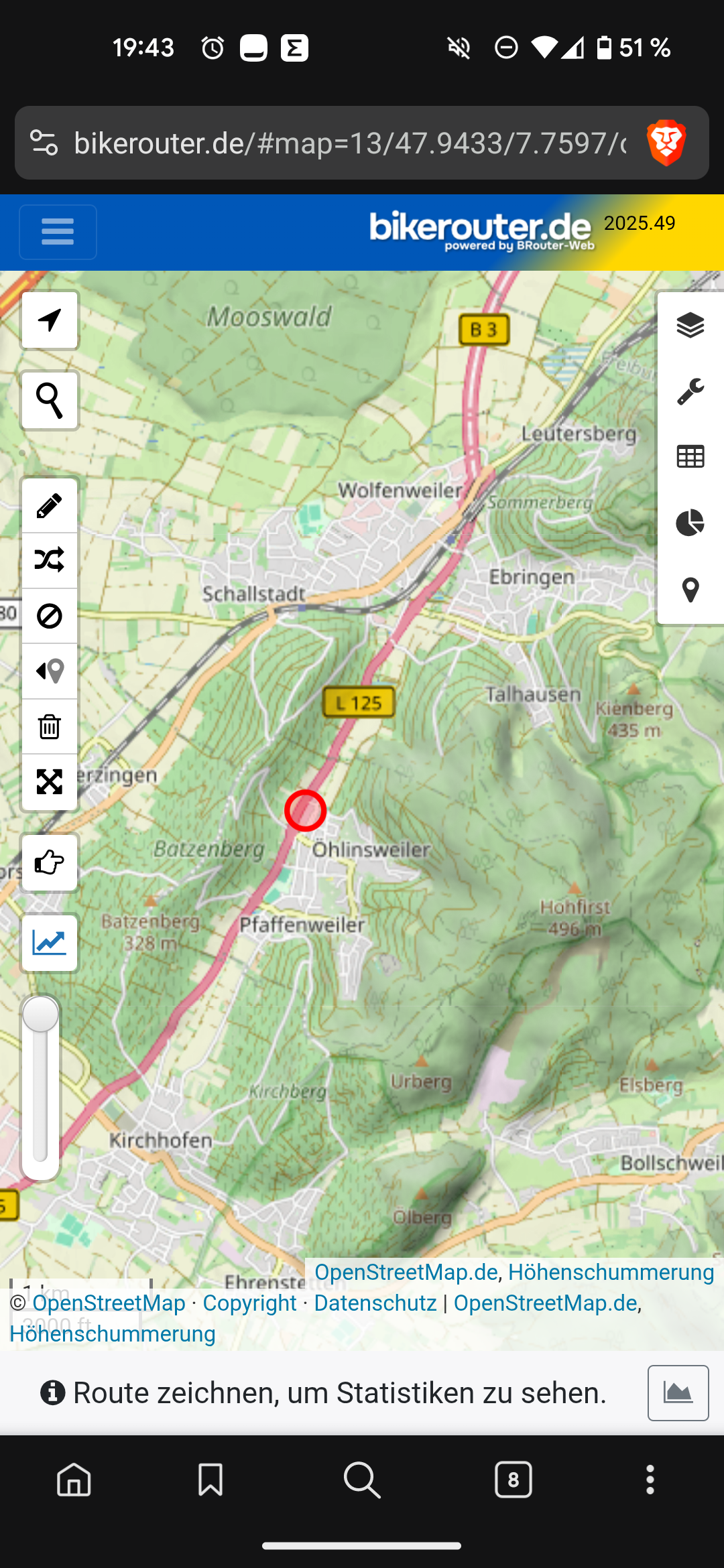
Task: Show elevation profile next to statistics bar
Action: pos(678,1392)
